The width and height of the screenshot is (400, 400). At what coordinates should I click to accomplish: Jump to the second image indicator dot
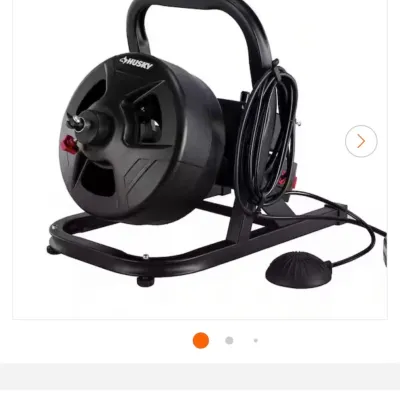(x=229, y=340)
